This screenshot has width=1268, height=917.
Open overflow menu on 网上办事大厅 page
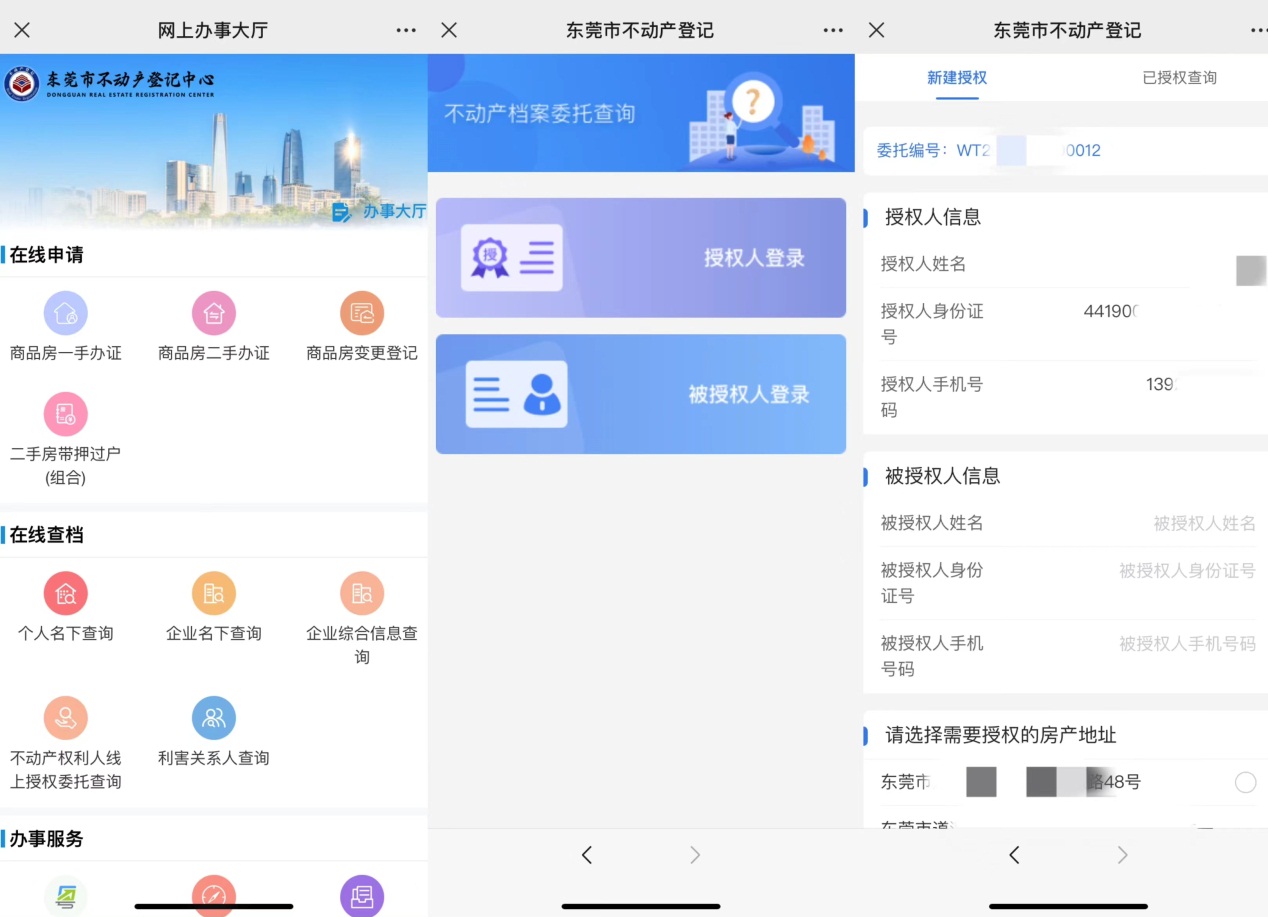coord(405,30)
